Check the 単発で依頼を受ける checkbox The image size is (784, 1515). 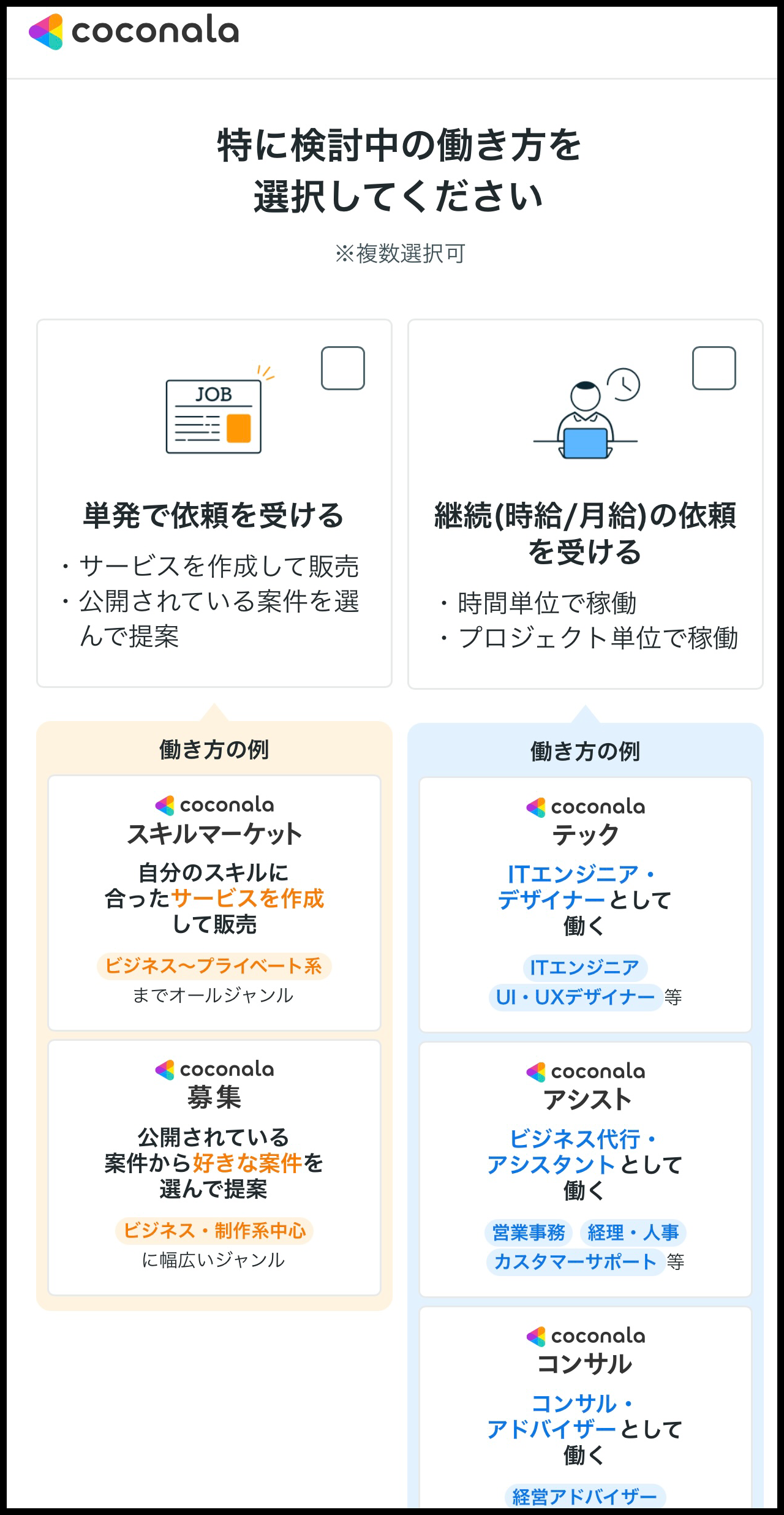click(343, 368)
